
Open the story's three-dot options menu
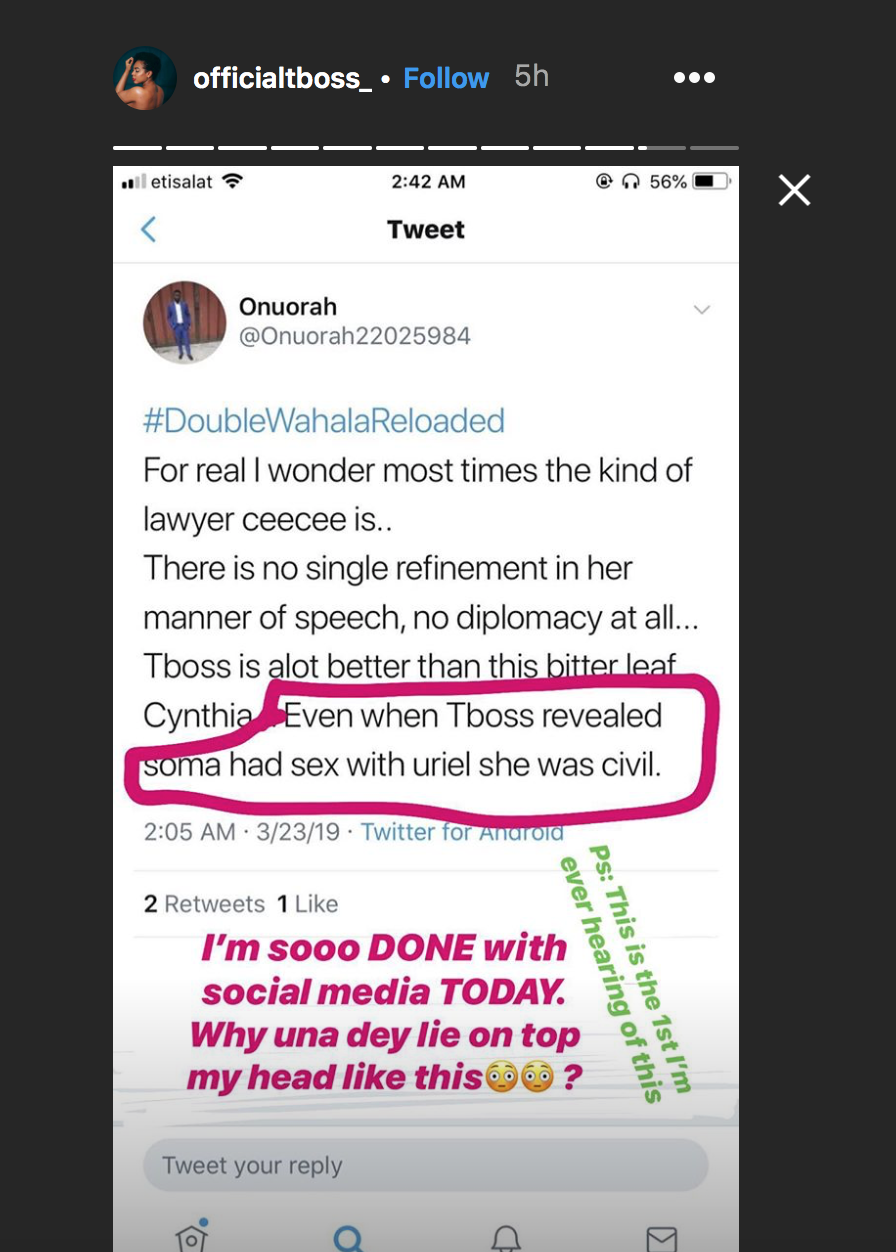click(694, 78)
